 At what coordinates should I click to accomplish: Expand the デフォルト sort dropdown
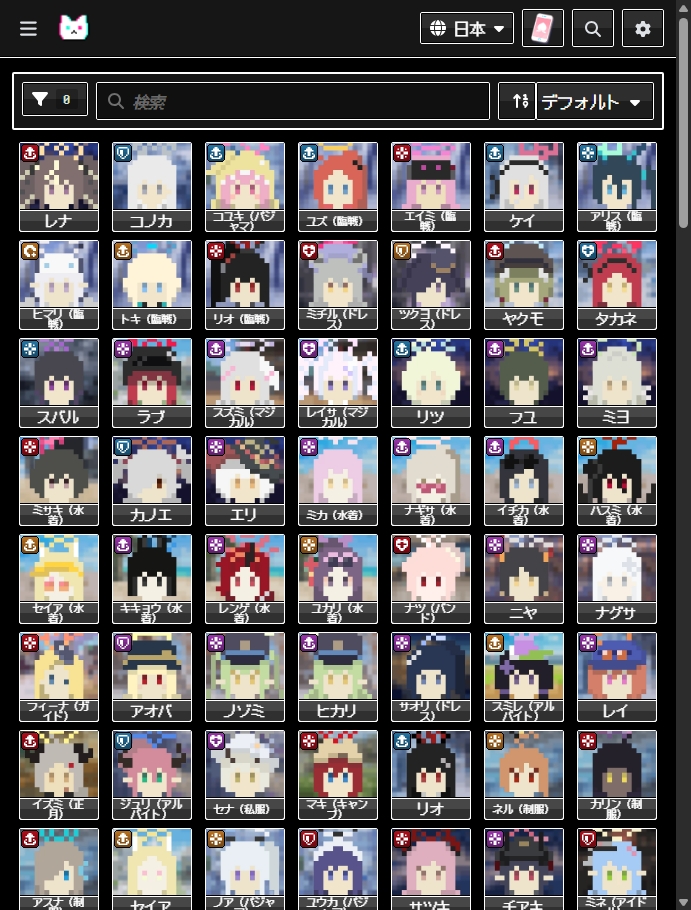tap(595, 101)
